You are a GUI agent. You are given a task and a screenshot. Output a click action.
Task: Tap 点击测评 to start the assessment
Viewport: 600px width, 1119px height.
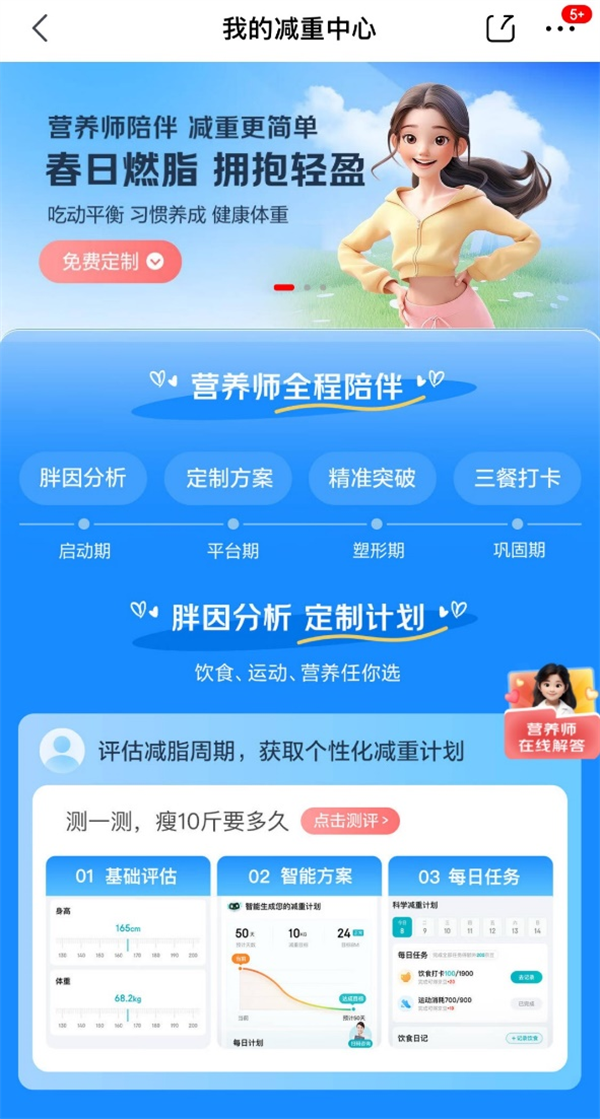click(x=350, y=821)
